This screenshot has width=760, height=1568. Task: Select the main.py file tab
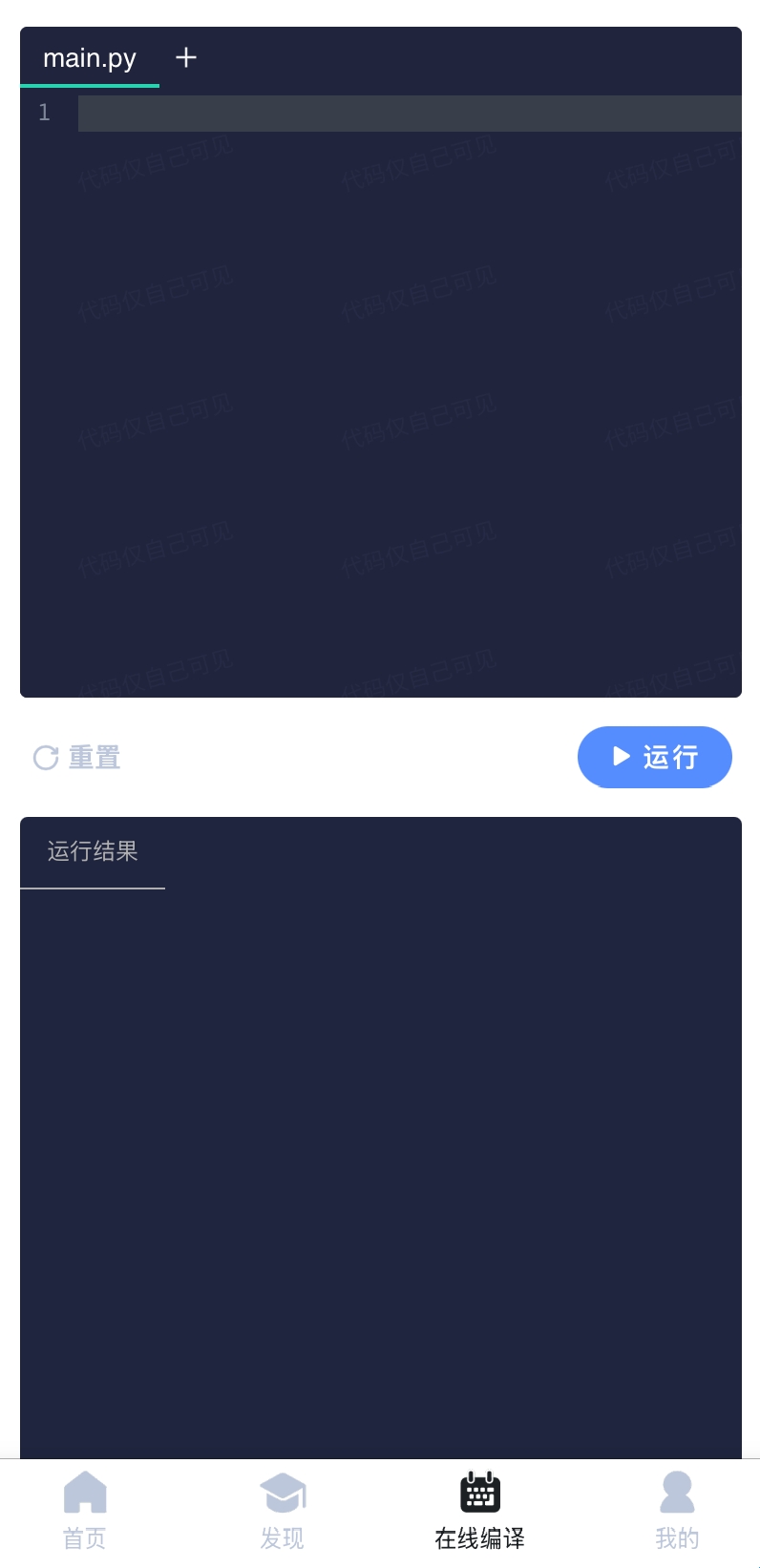point(90,58)
